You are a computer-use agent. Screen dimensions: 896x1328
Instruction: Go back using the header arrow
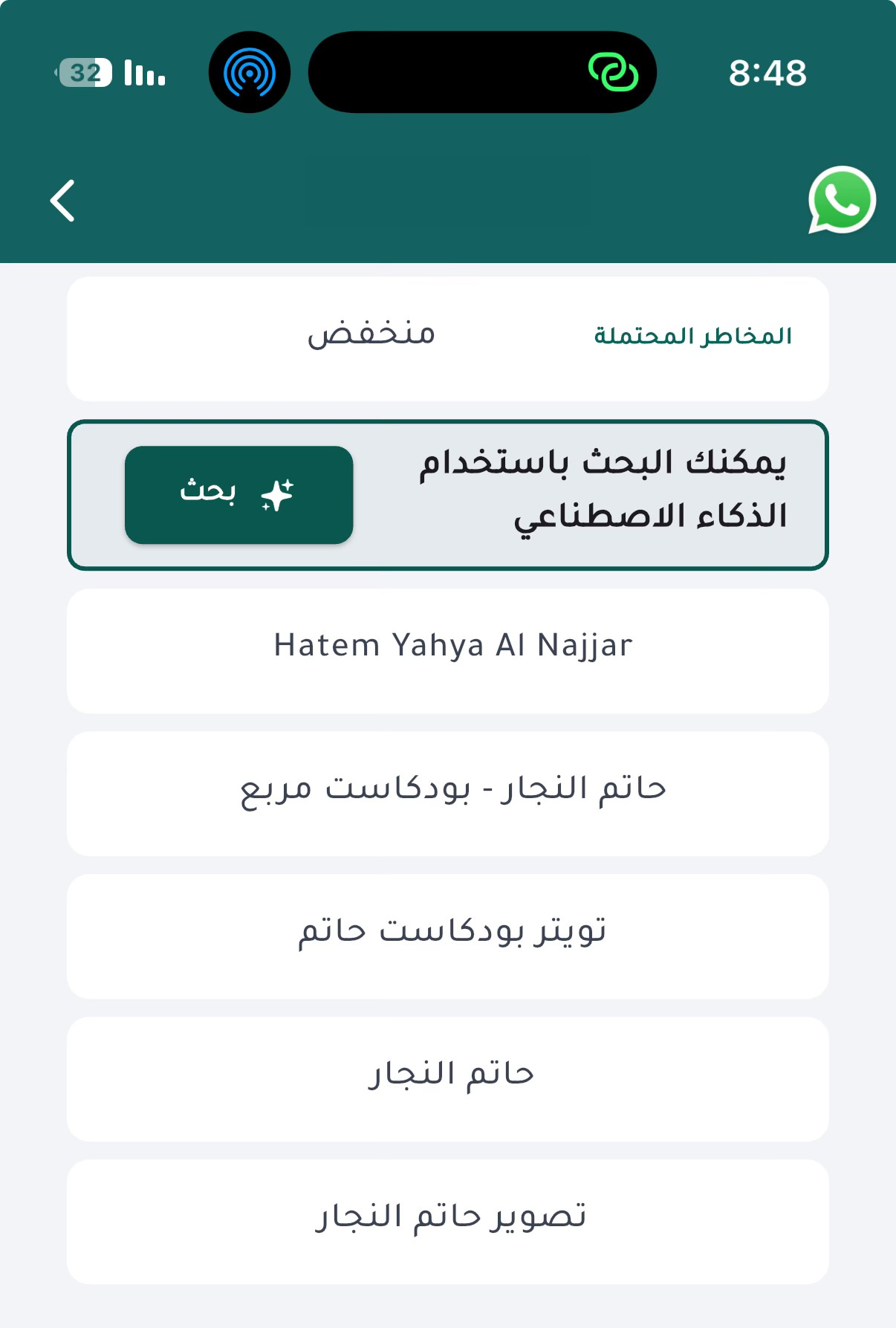pyautogui.click(x=63, y=201)
